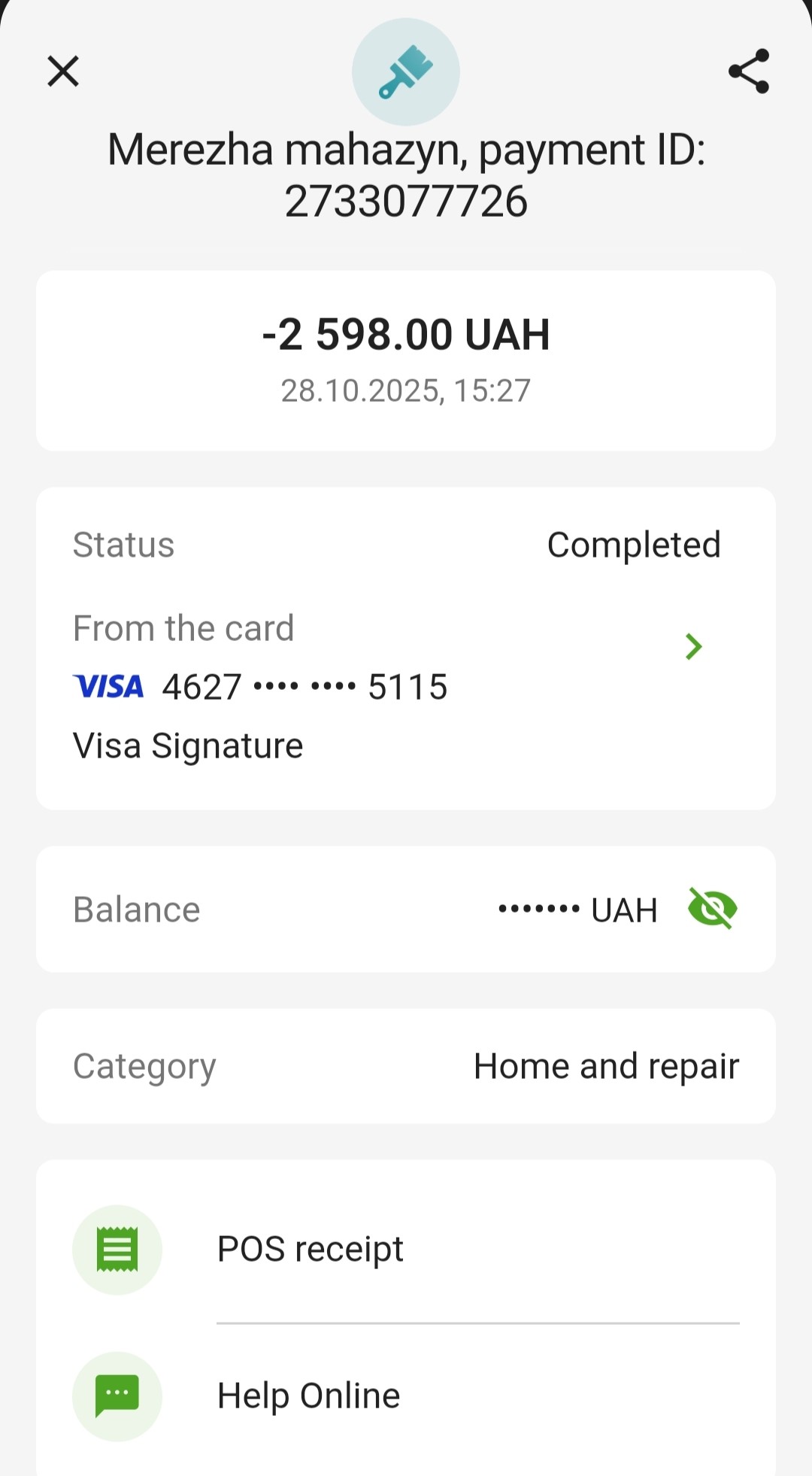
Task: Reveal the hidden balance amount
Action: coord(712,909)
